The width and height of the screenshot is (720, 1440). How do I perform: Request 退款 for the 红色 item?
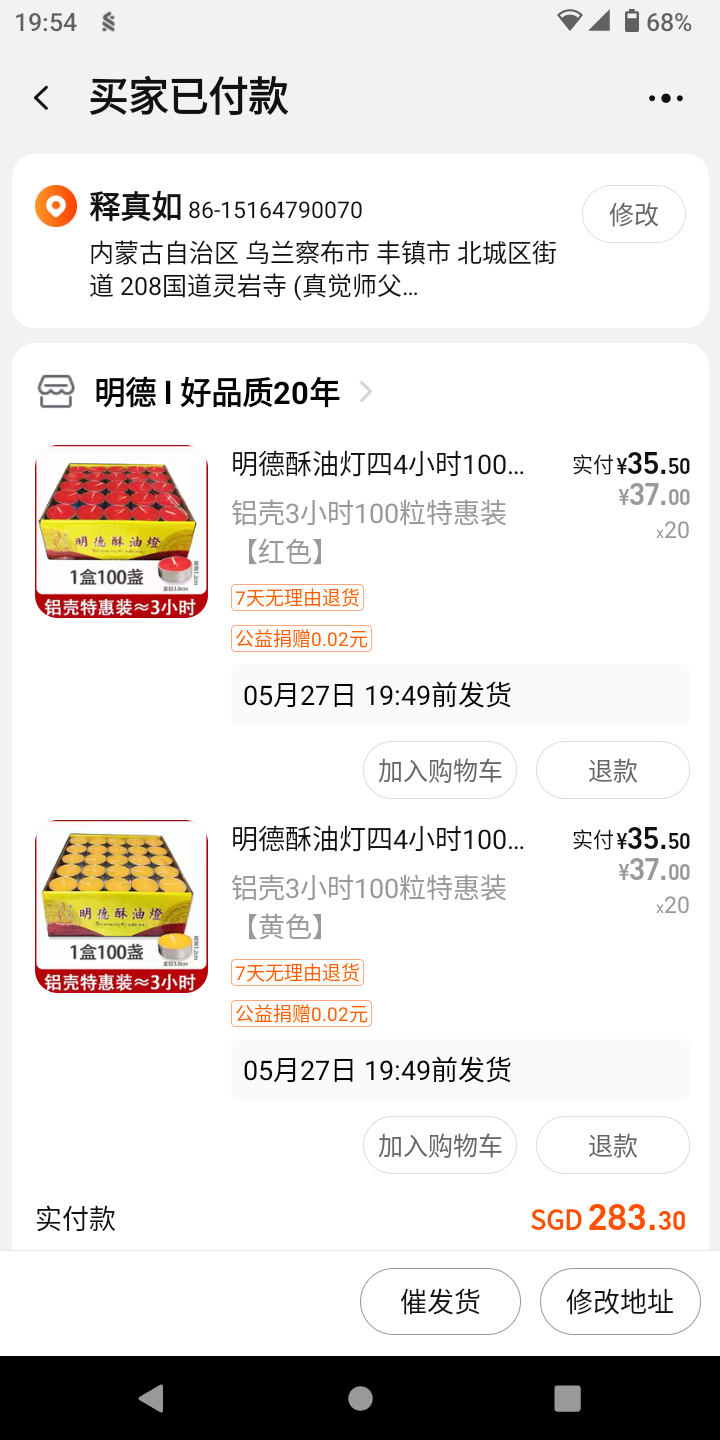point(612,770)
